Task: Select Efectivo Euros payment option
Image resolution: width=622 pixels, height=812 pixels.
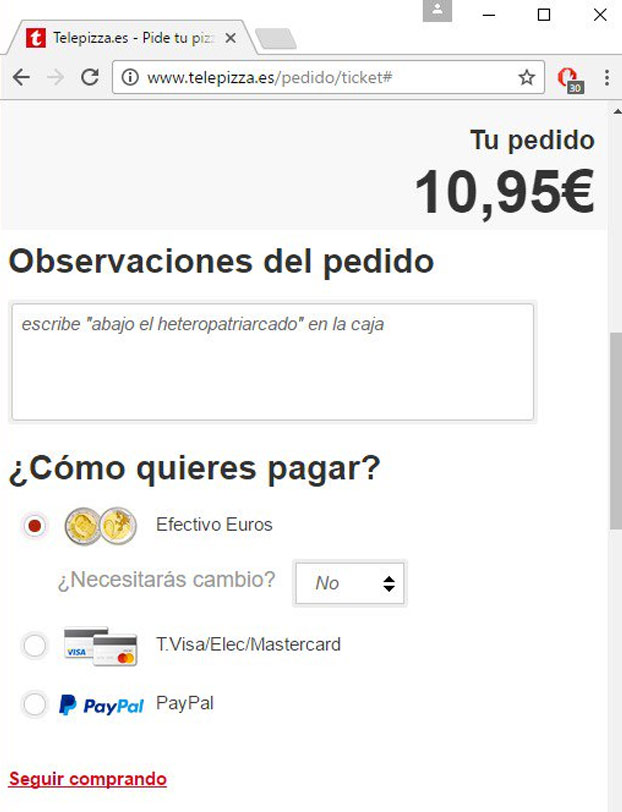Action: (x=35, y=525)
